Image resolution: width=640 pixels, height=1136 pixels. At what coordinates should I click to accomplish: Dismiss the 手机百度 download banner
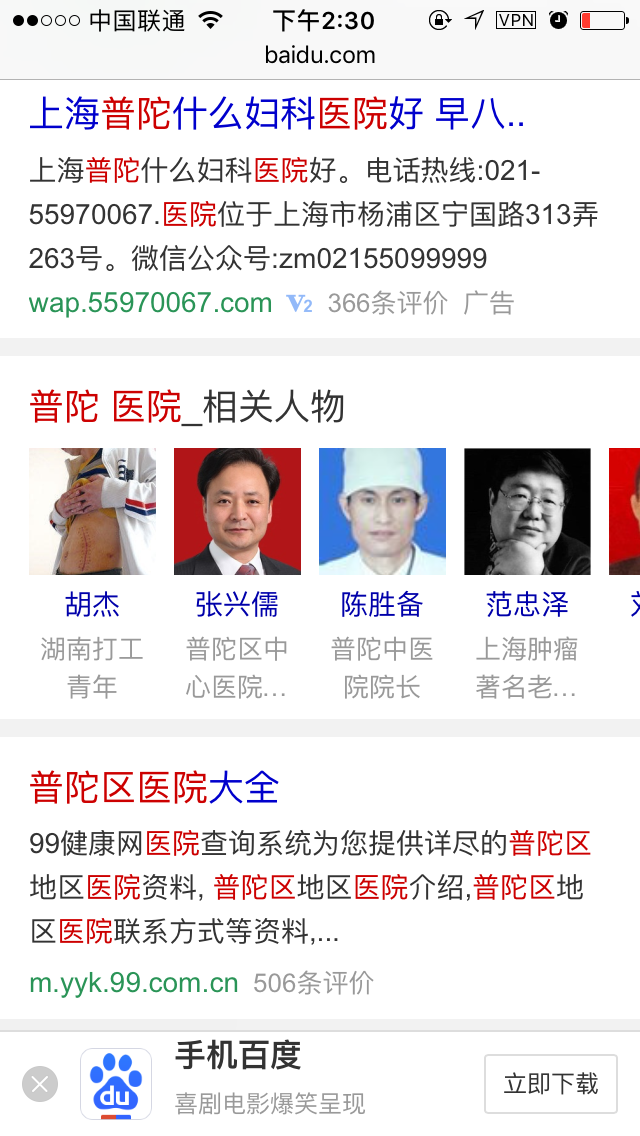pos(40,1084)
